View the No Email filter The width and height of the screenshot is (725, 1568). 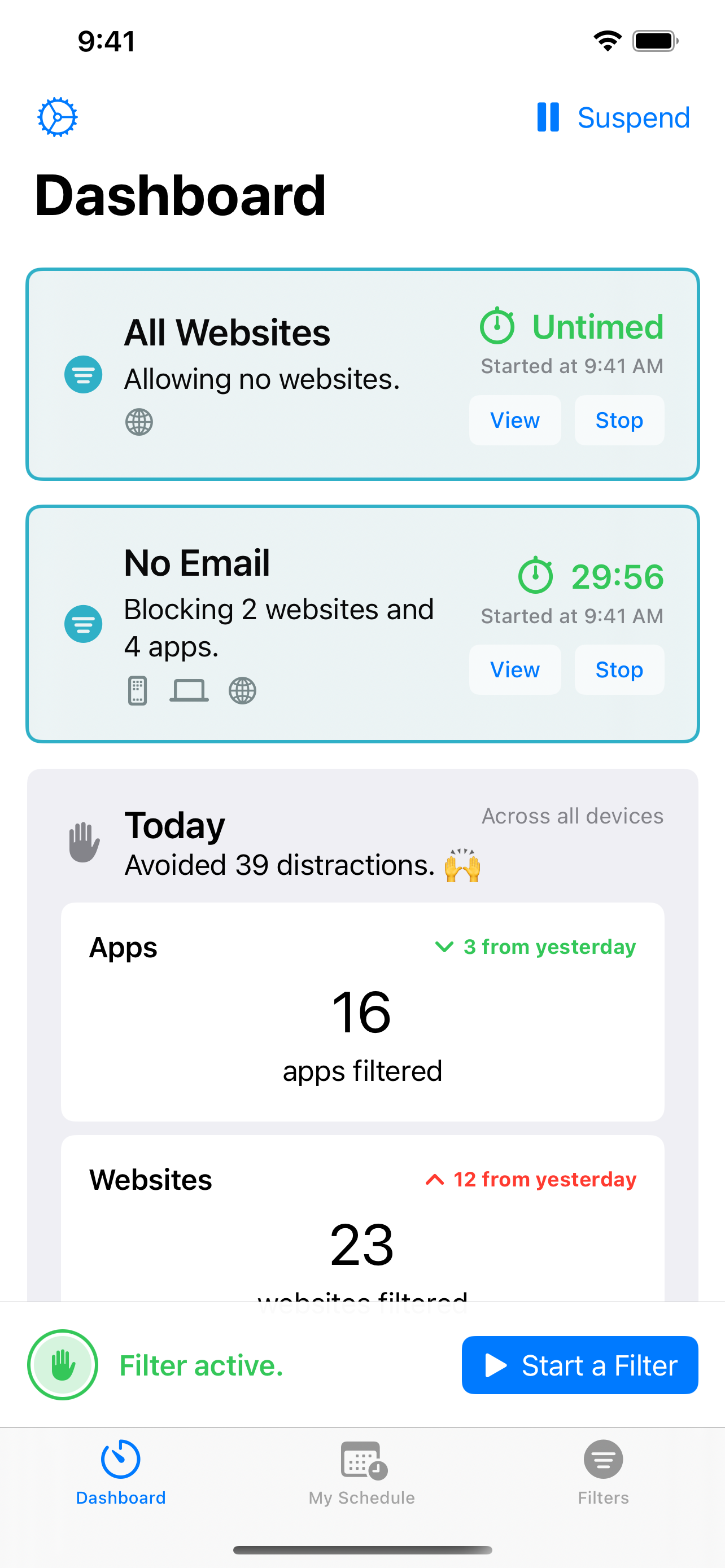coord(514,669)
